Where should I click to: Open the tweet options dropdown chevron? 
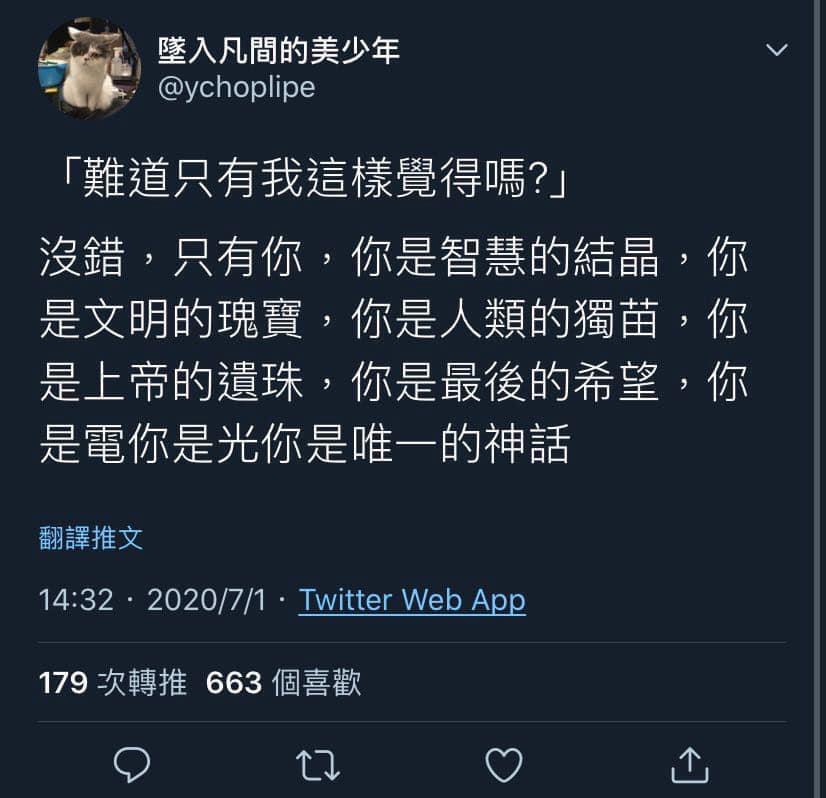tap(776, 50)
